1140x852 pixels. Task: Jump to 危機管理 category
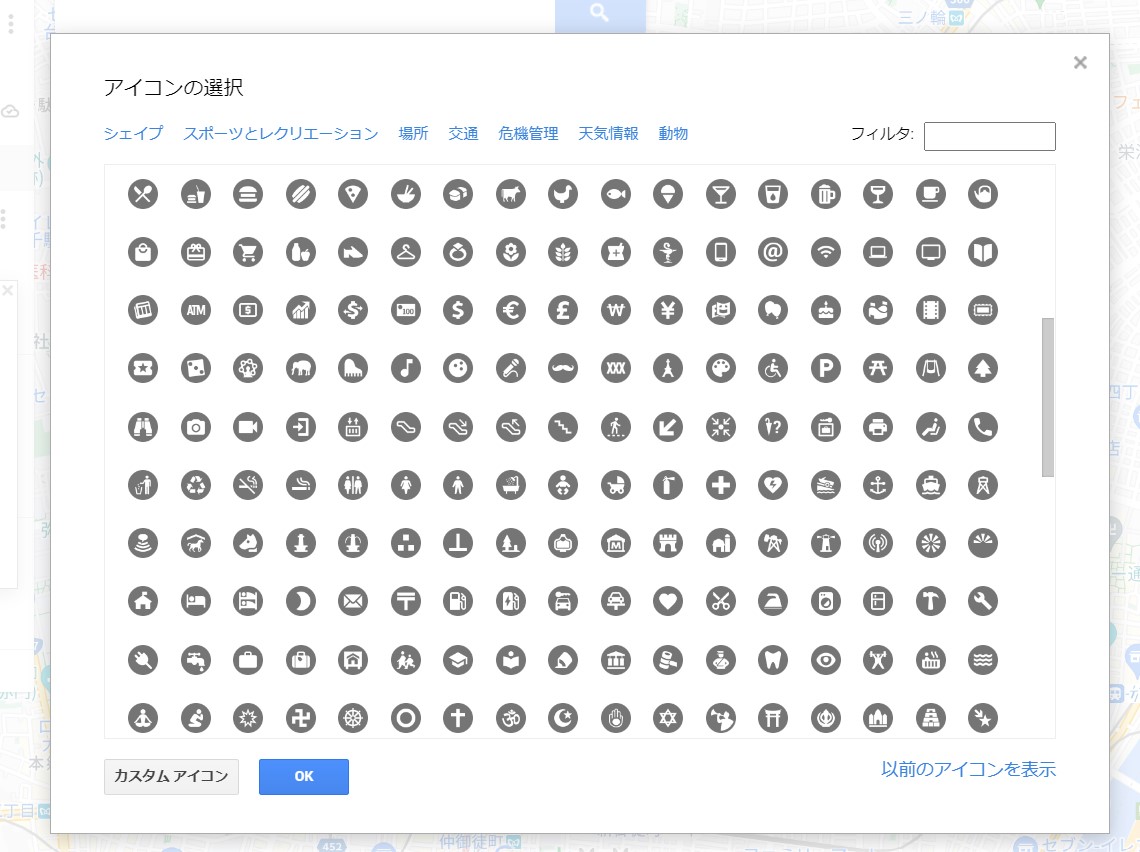pos(528,133)
